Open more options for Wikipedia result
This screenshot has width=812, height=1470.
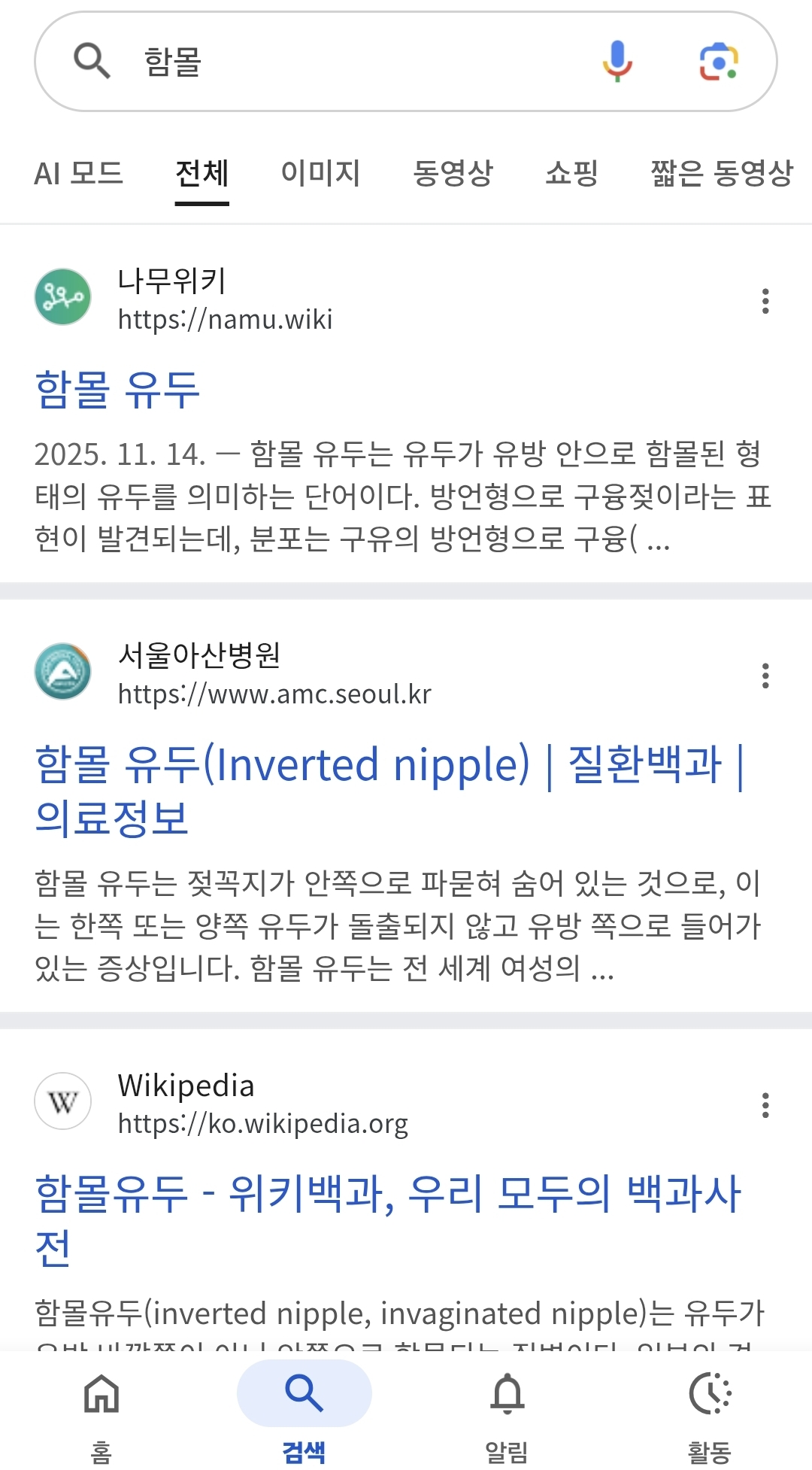[x=765, y=1105]
